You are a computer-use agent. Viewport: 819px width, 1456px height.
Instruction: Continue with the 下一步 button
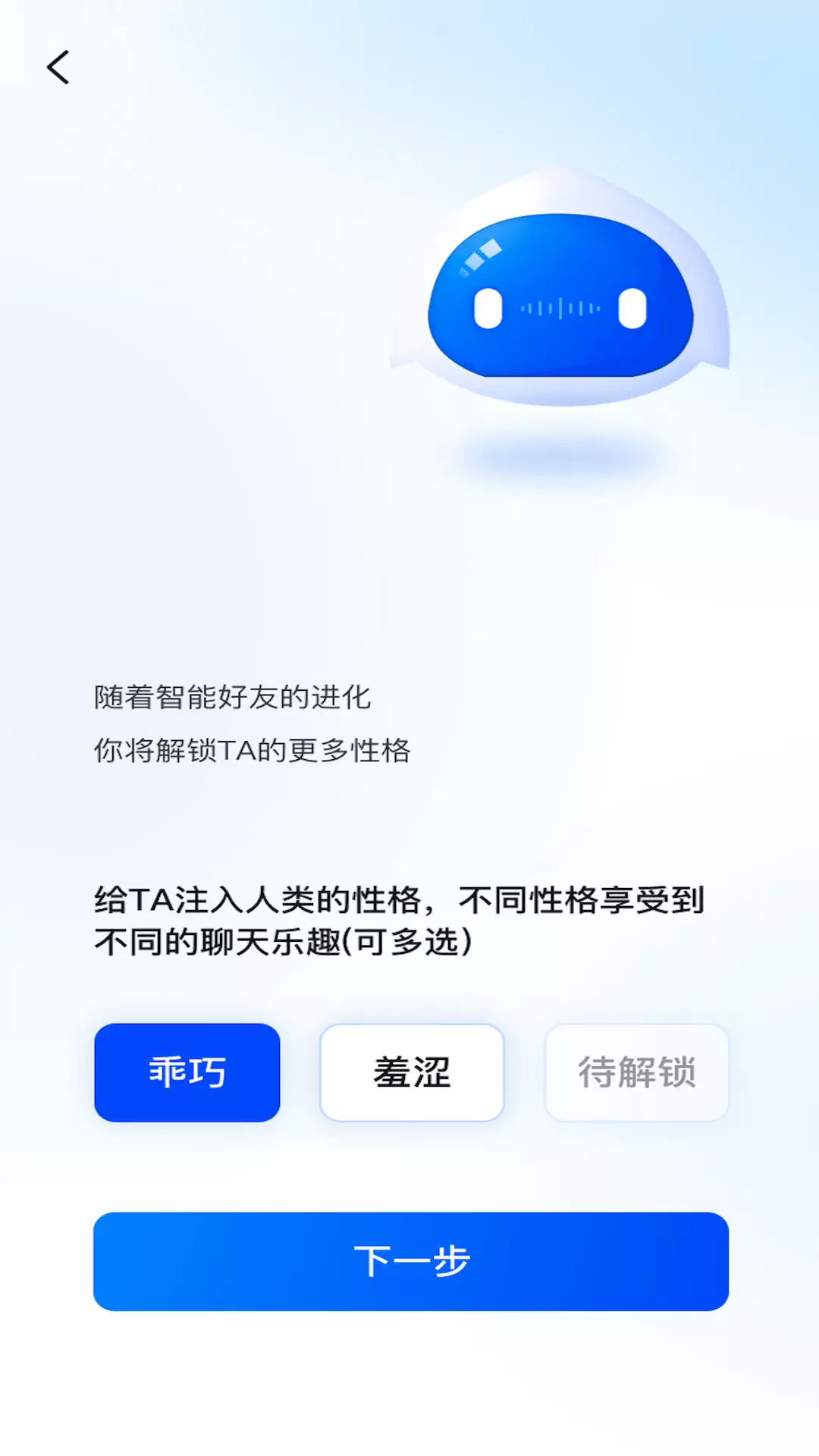point(411,1261)
